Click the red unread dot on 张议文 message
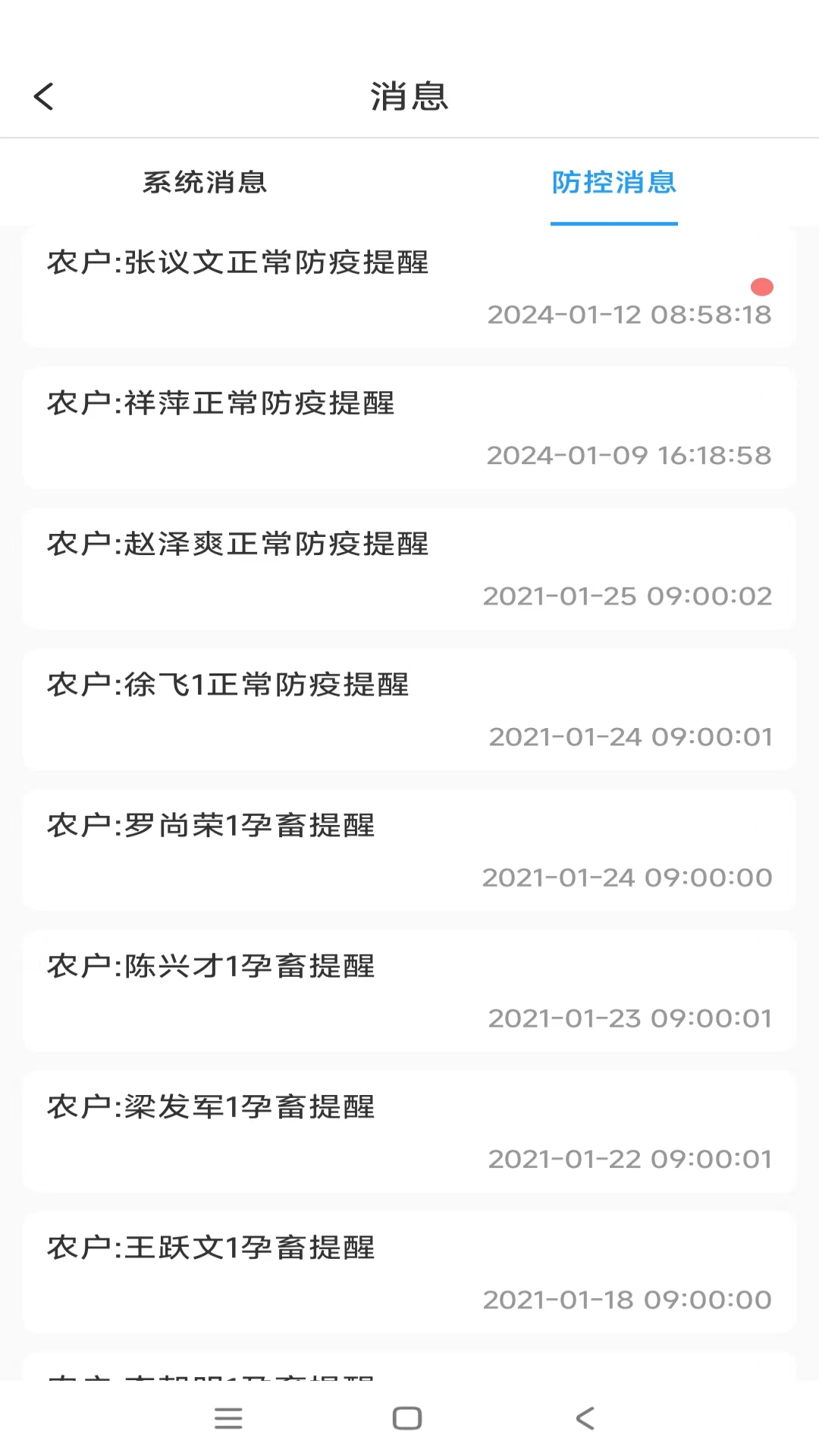819x1456 pixels. (761, 287)
